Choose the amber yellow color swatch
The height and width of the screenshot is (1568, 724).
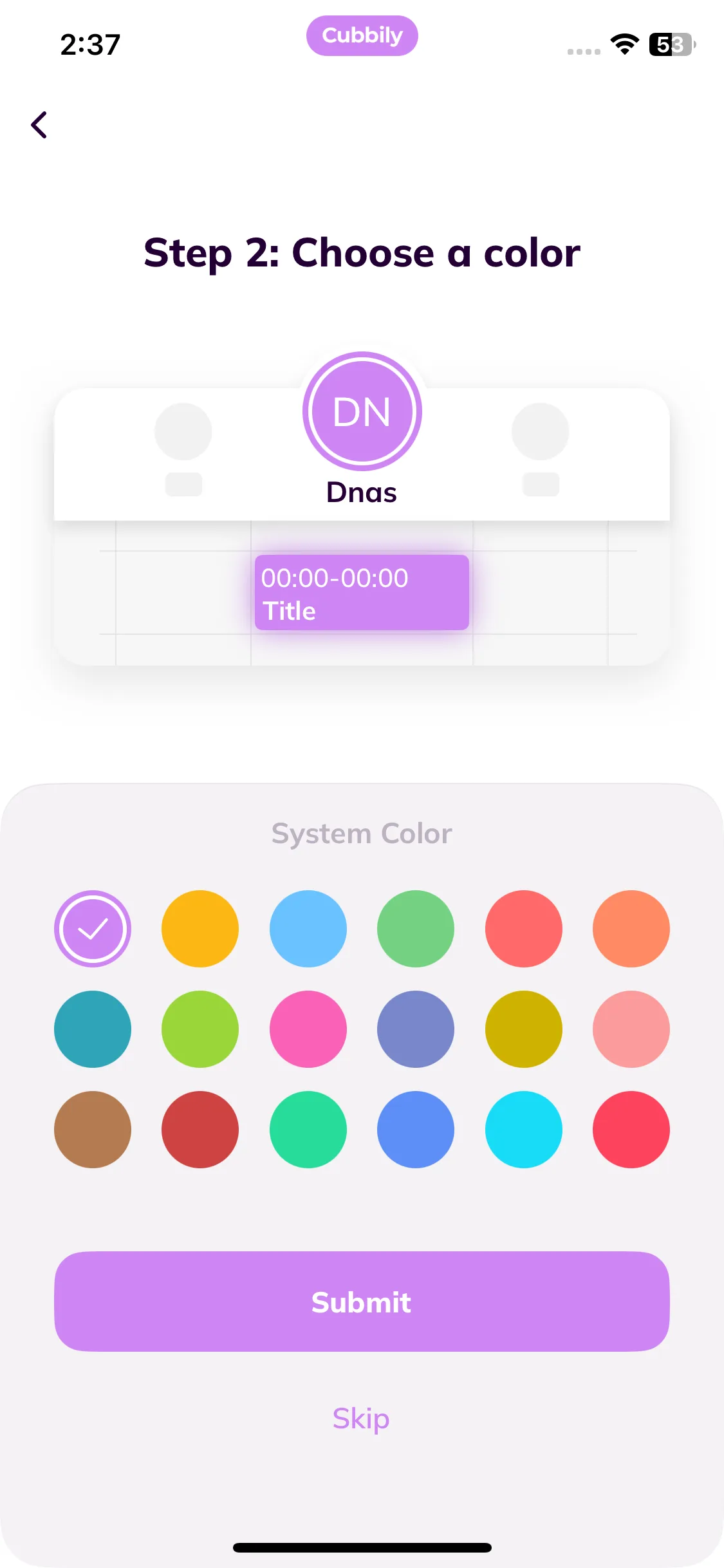point(200,929)
